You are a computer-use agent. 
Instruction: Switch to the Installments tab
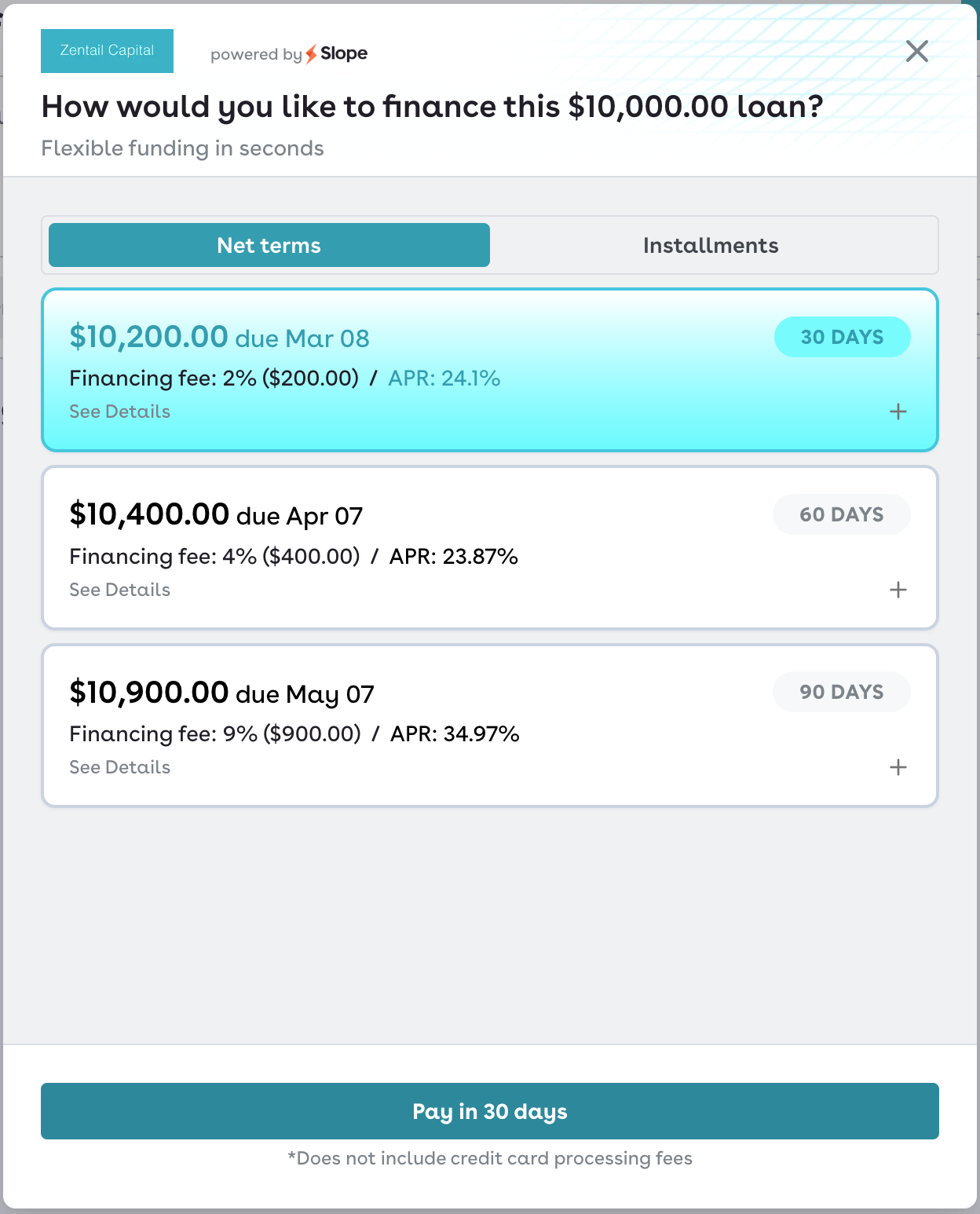pos(711,246)
